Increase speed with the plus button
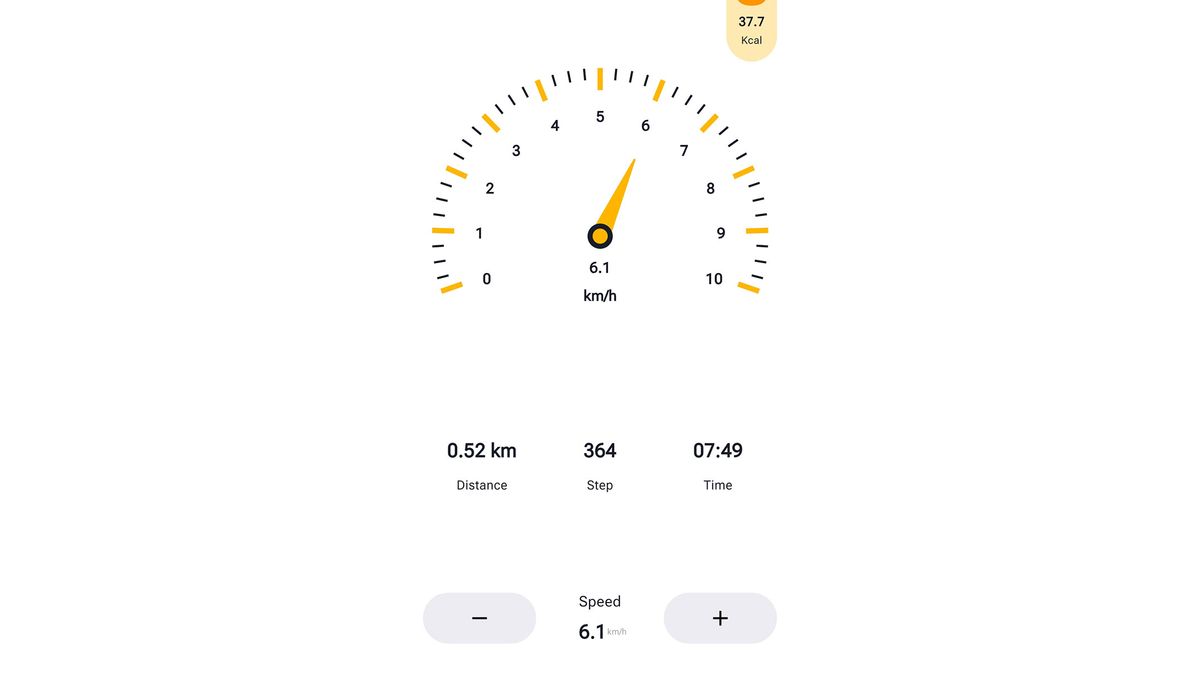Viewport: 1200px width, 675px height. [x=720, y=618]
